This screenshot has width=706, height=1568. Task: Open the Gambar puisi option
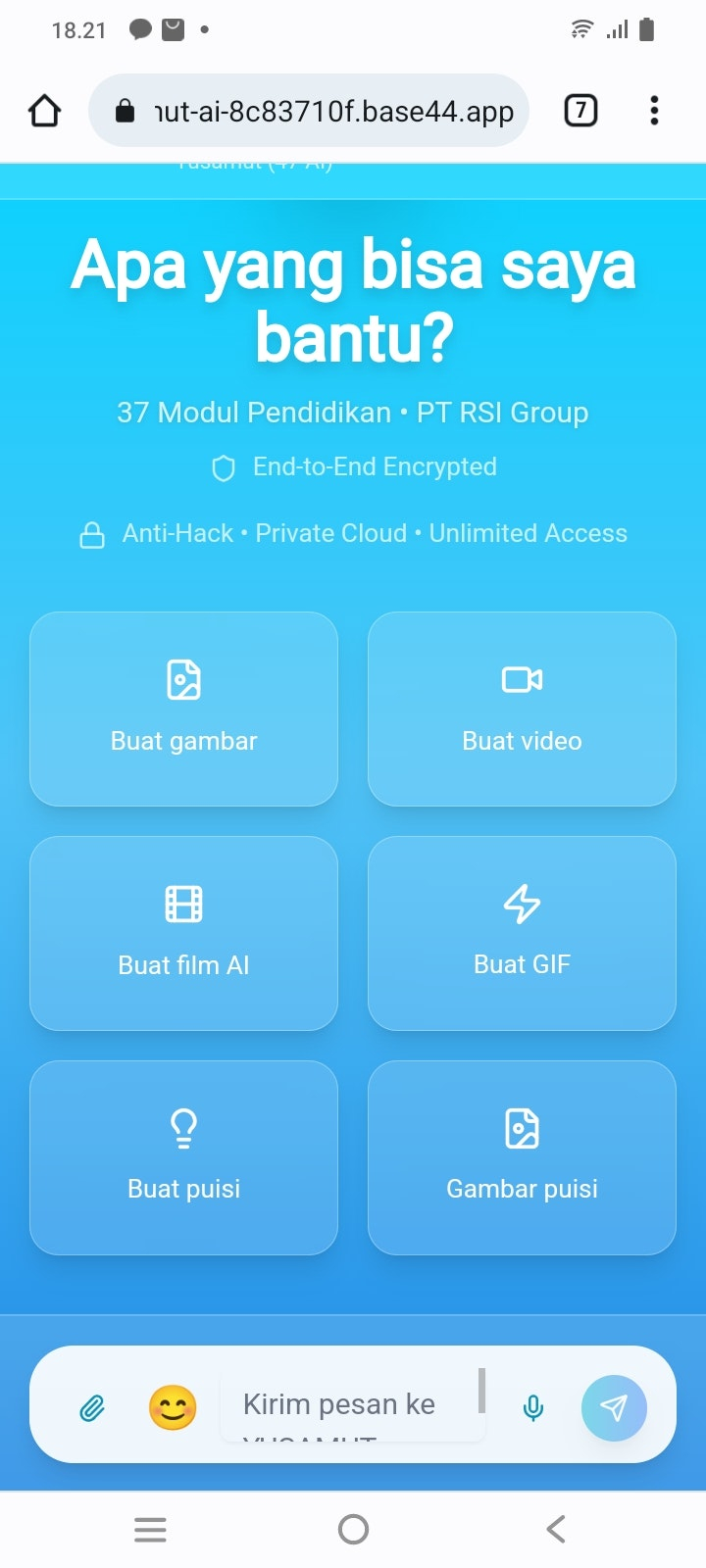pos(522,1157)
